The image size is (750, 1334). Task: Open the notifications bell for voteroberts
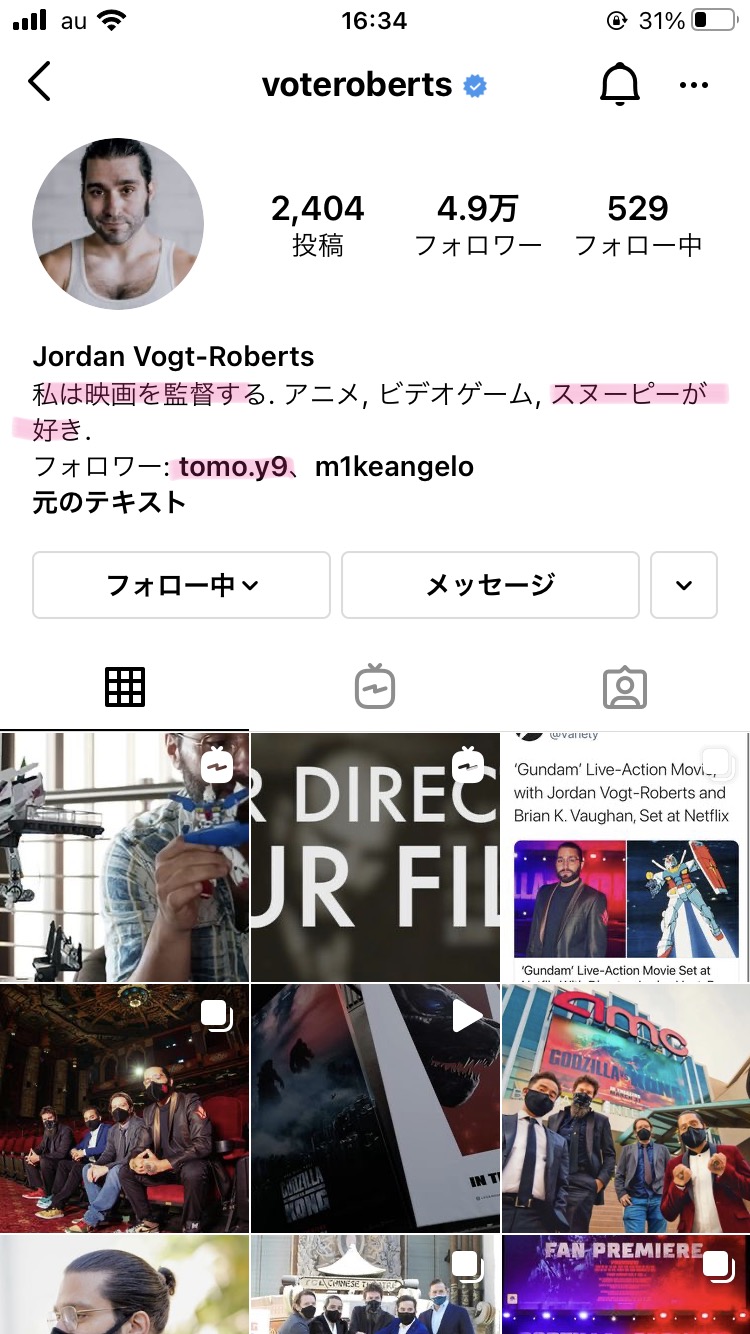pos(619,84)
